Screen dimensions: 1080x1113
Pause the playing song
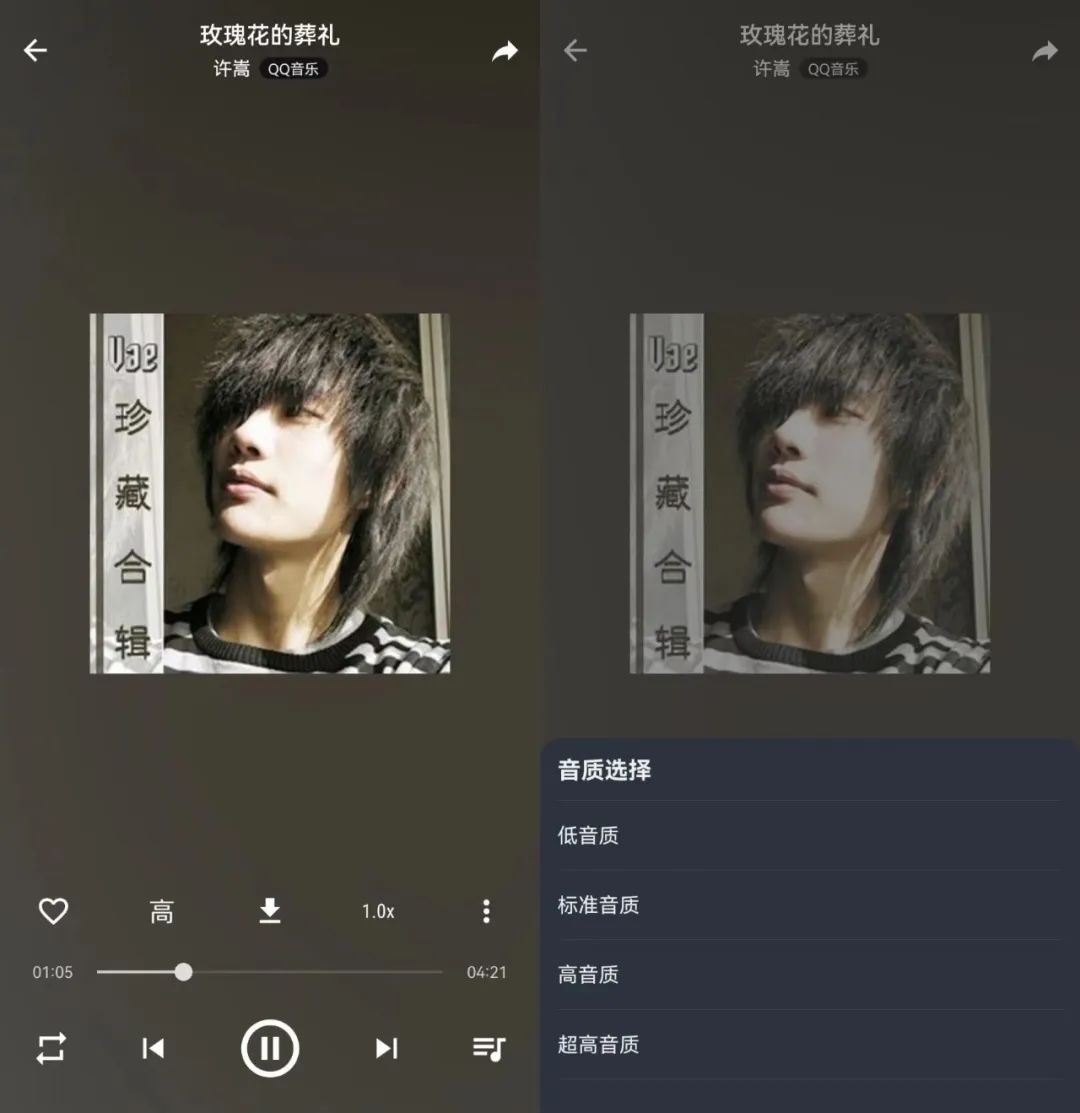[x=270, y=1048]
